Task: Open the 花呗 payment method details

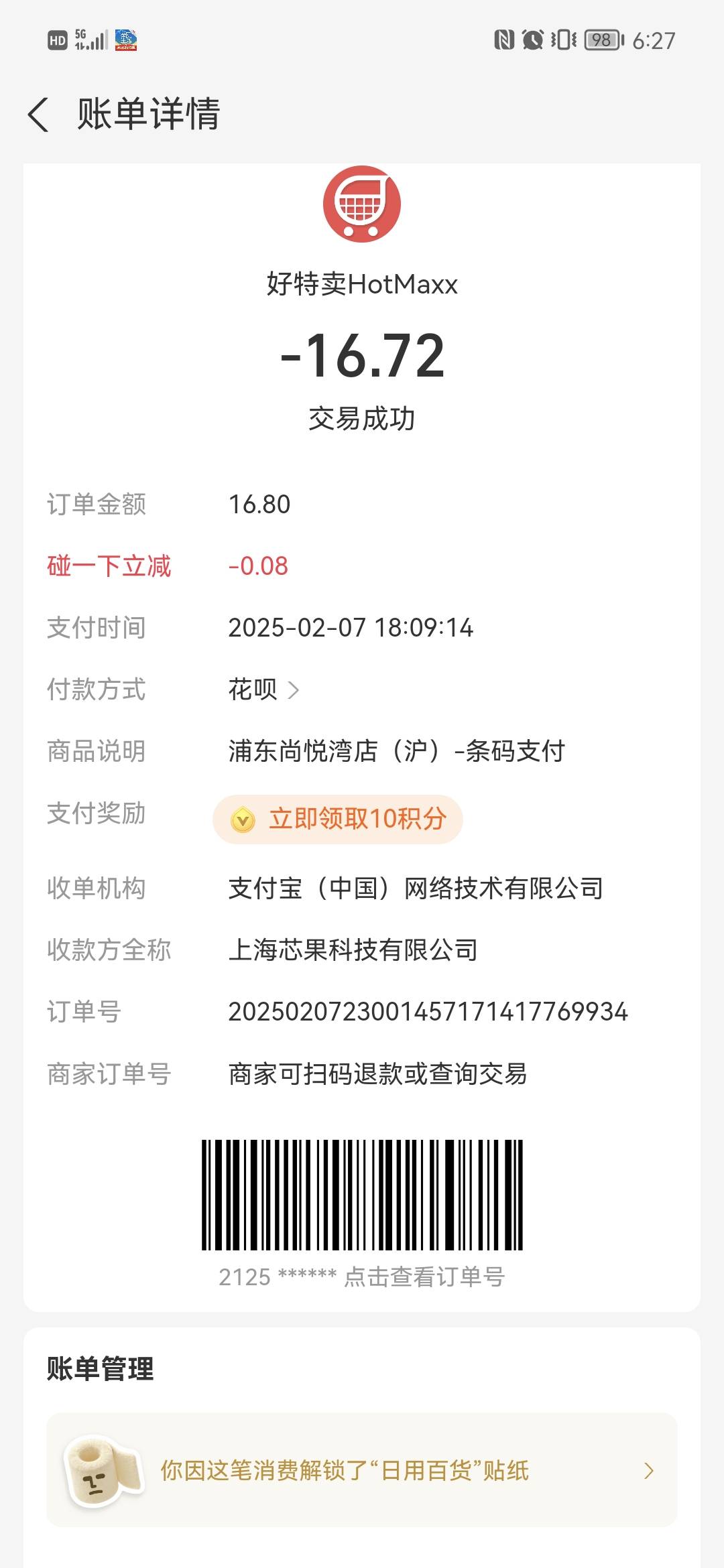Action: (263, 690)
